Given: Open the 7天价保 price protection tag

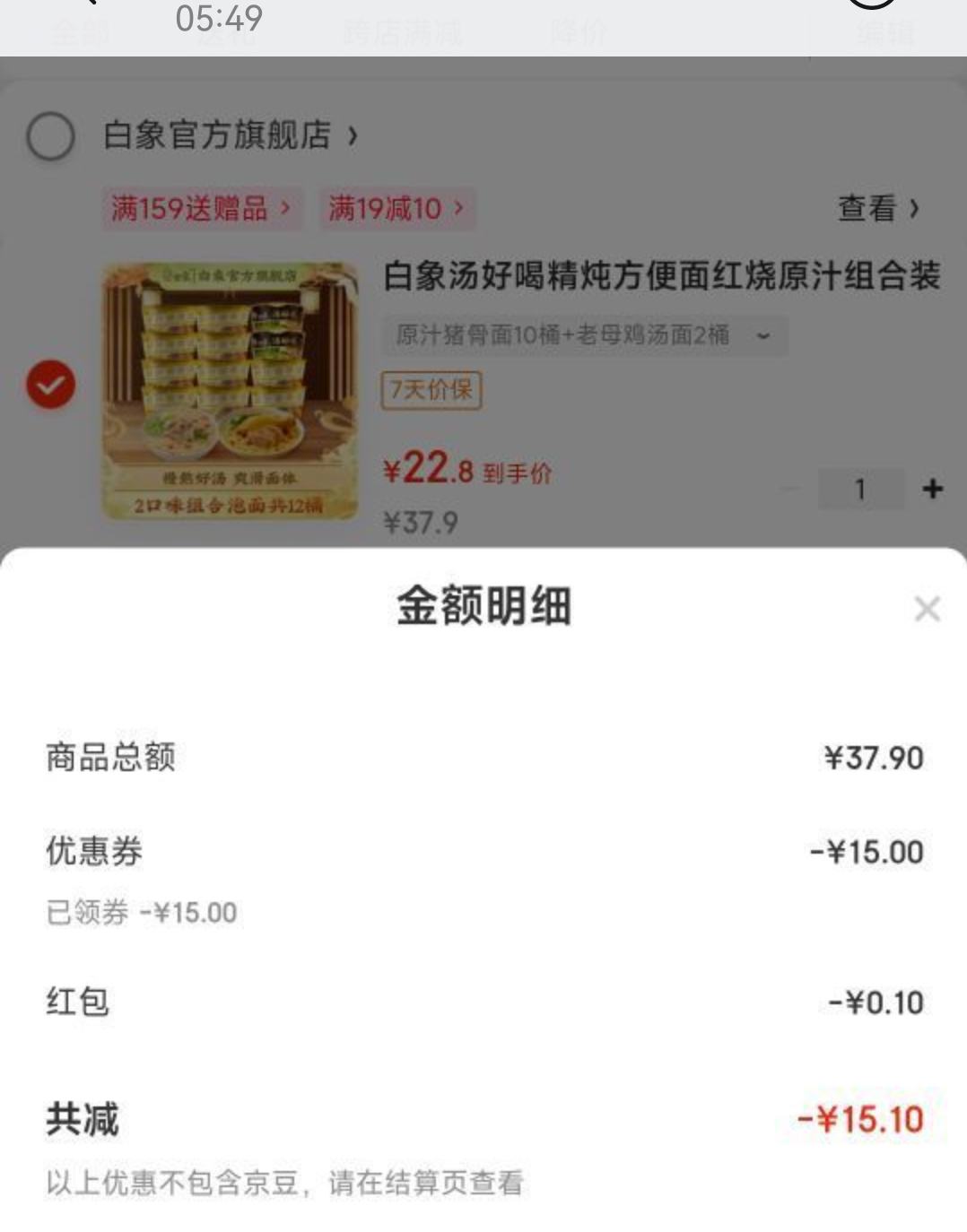Looking at the screenshot, I should [x=431, y=391].
